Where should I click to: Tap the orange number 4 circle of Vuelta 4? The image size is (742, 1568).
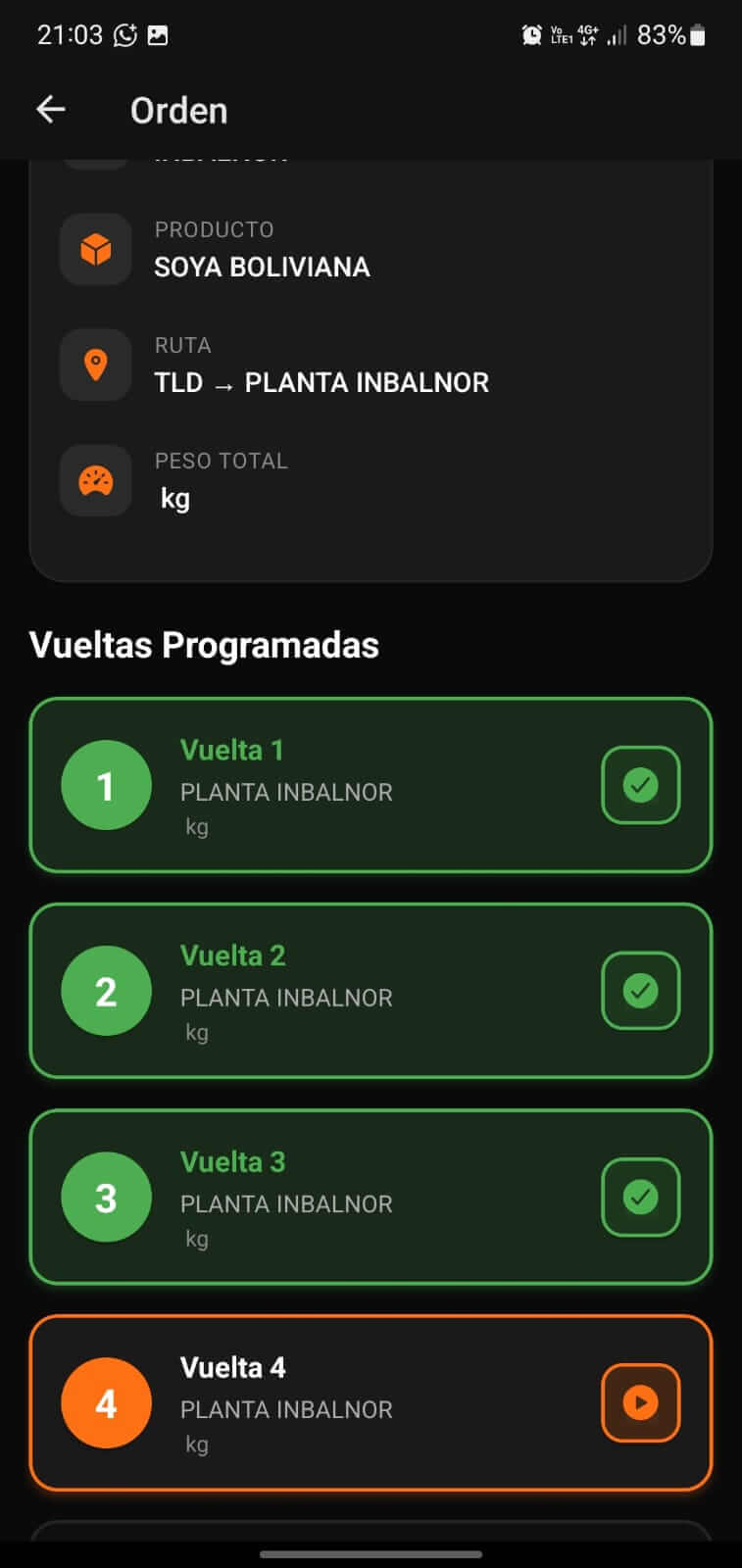pos(106,1403)
